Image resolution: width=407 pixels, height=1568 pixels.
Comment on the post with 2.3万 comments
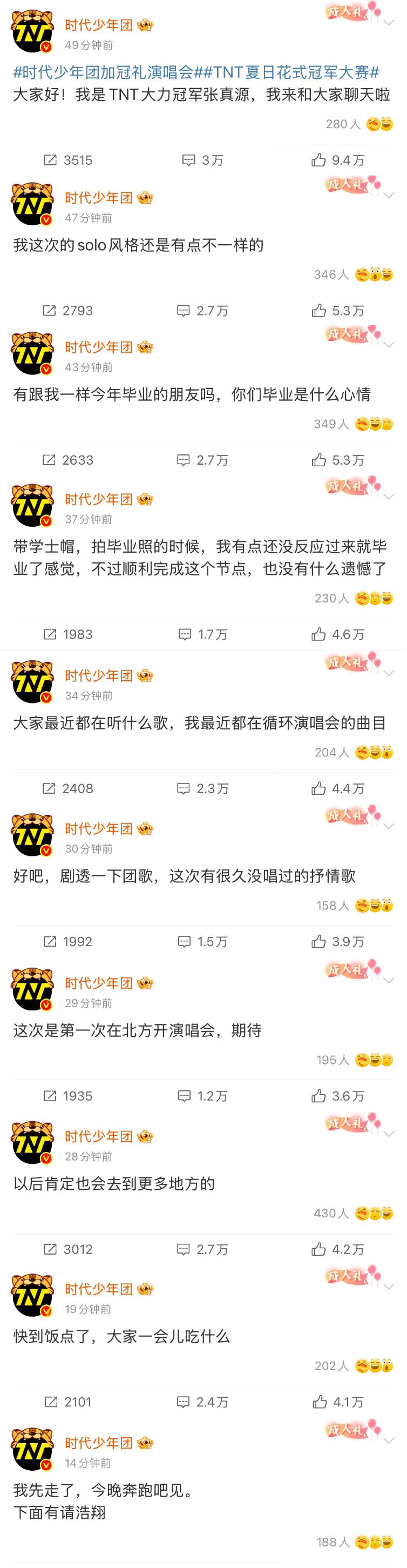(202, 788)
